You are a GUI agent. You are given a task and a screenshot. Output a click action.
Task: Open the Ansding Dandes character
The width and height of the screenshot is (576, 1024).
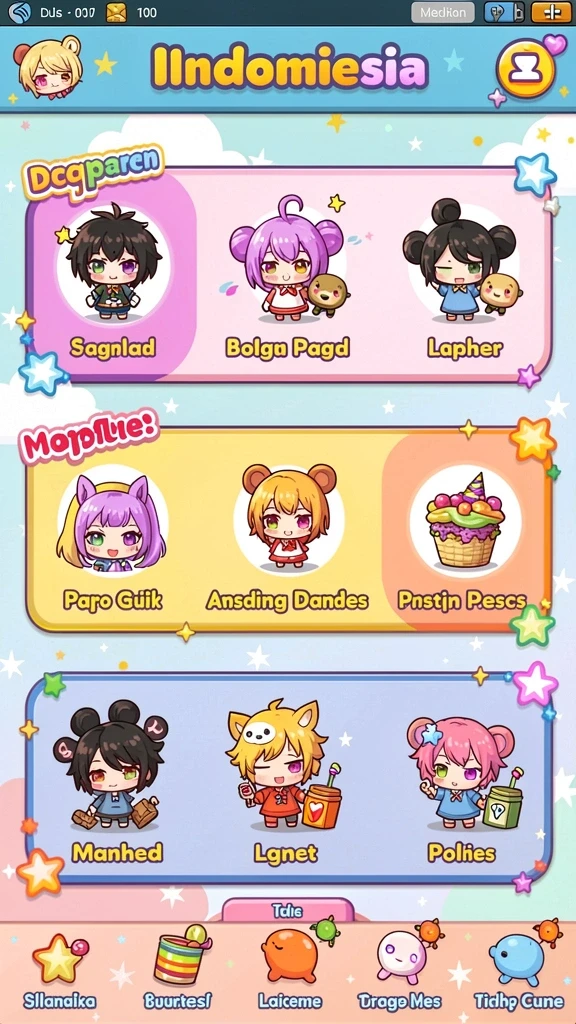click(288, 532)
